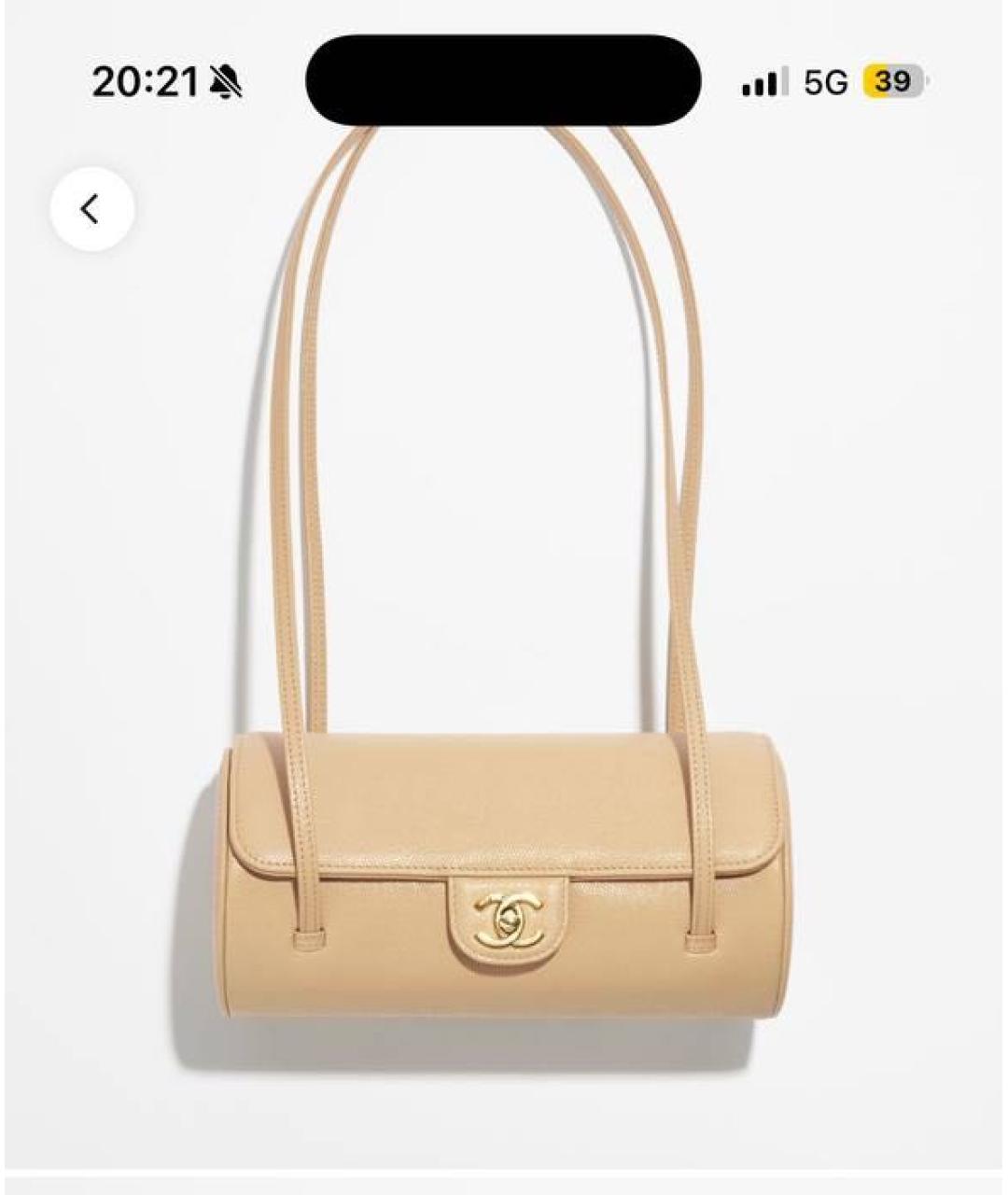Viewport: 1008px width, 1195px height.
Task: Go back using the back arrow
Action: (x=91, y=209)
